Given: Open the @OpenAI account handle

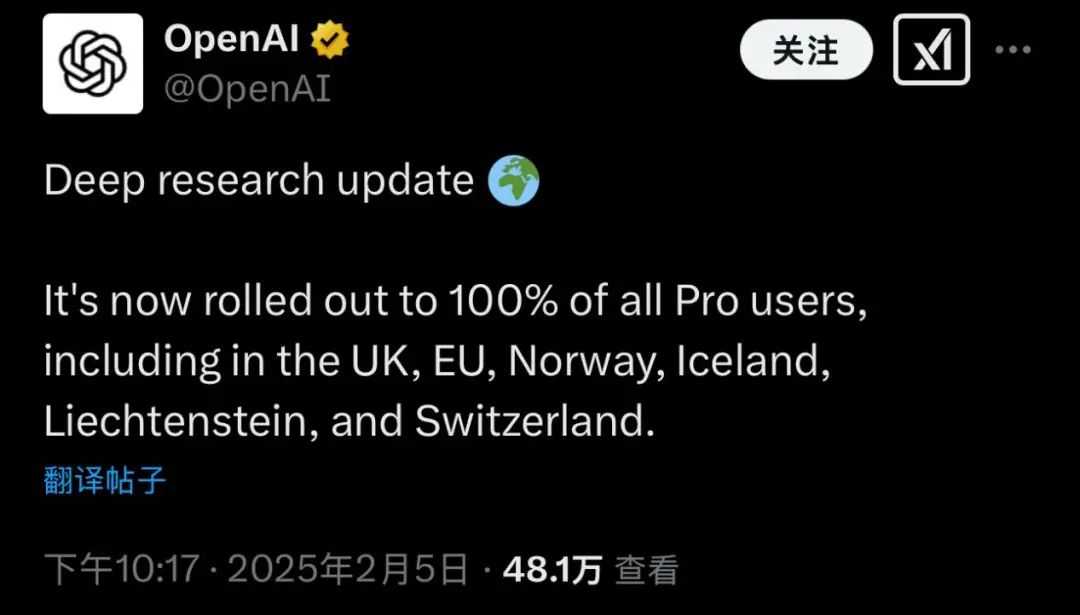Looking at the screenshot, I should point(246,89).
